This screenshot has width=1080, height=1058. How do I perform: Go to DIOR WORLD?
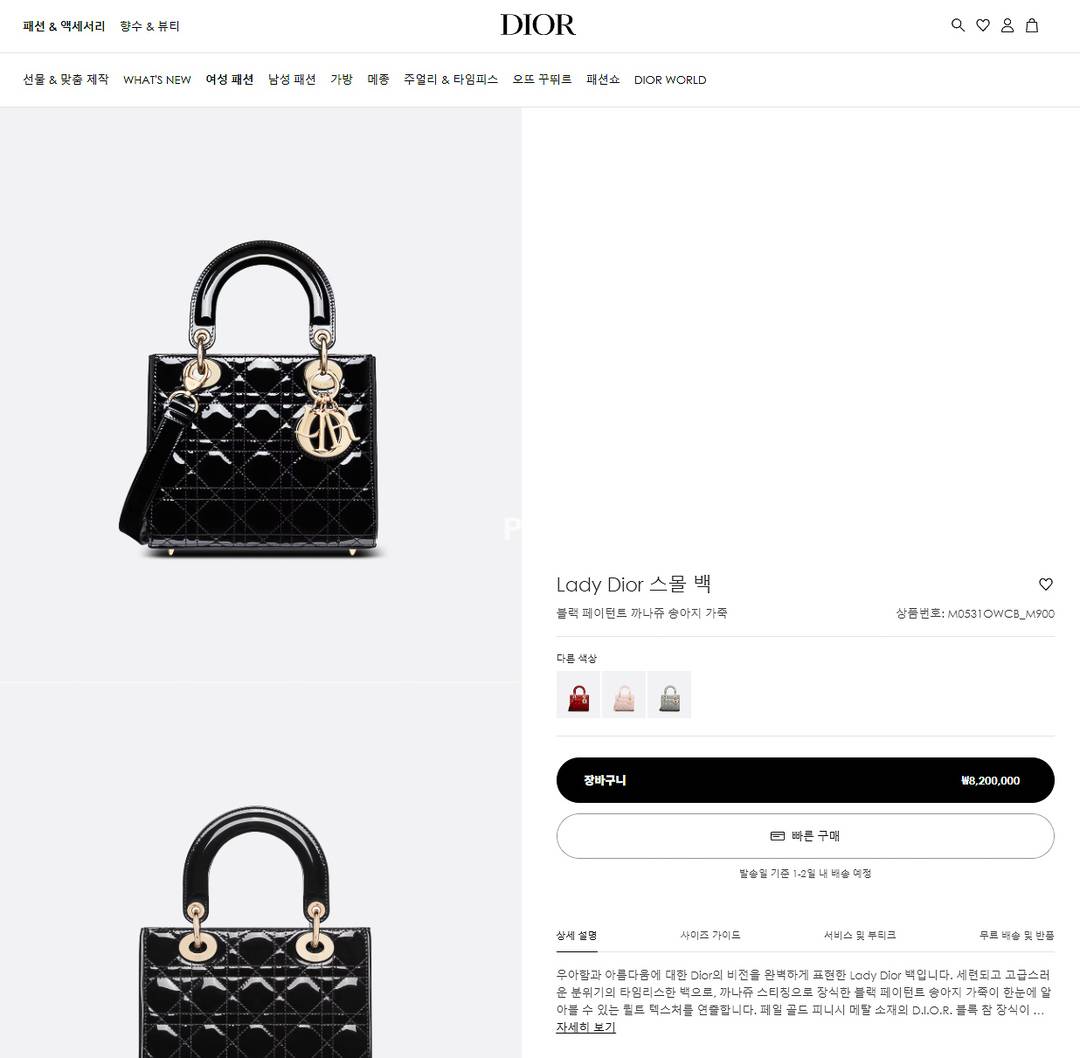670,80
